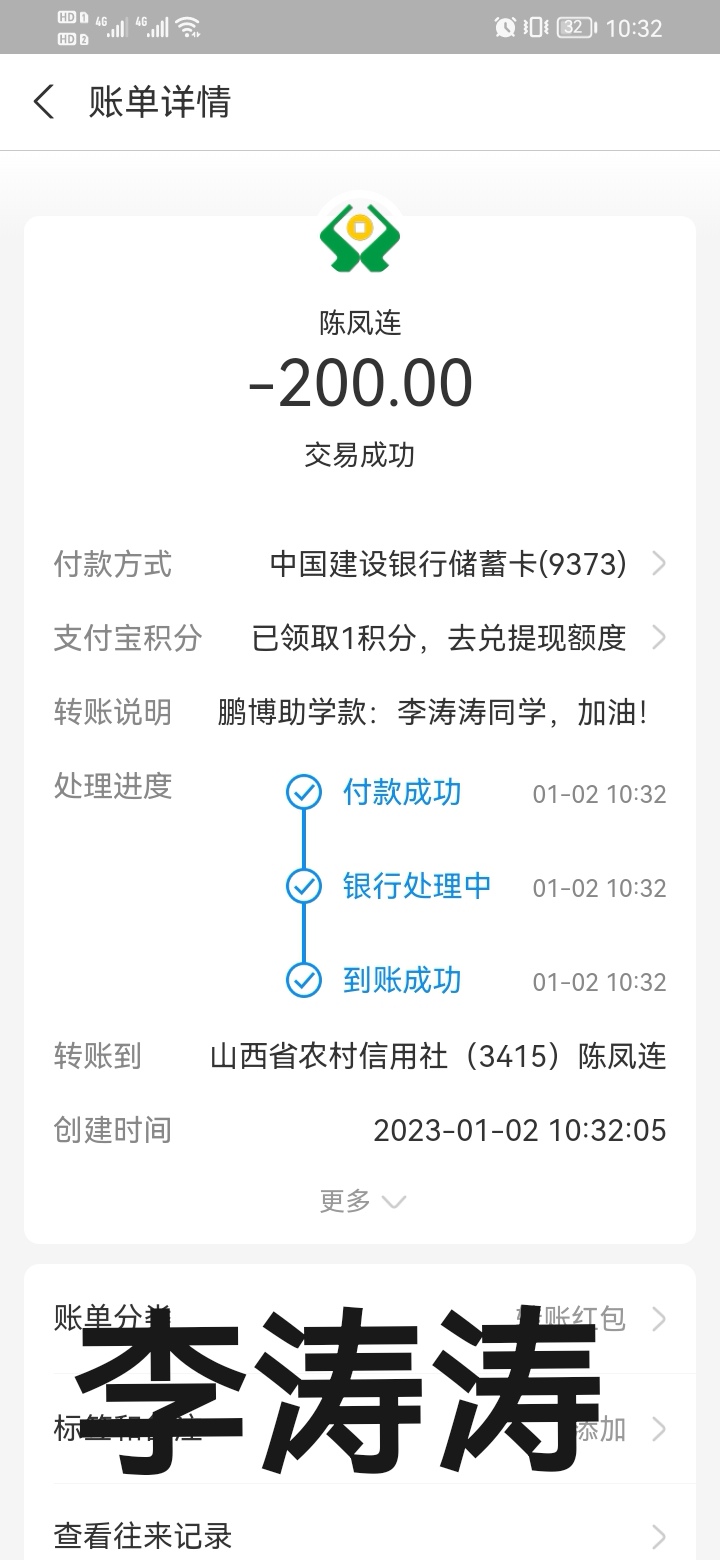The image size is (720, 1560).
Task: Expand the 账单分类 row chevron
Action: pos(660,1319)
